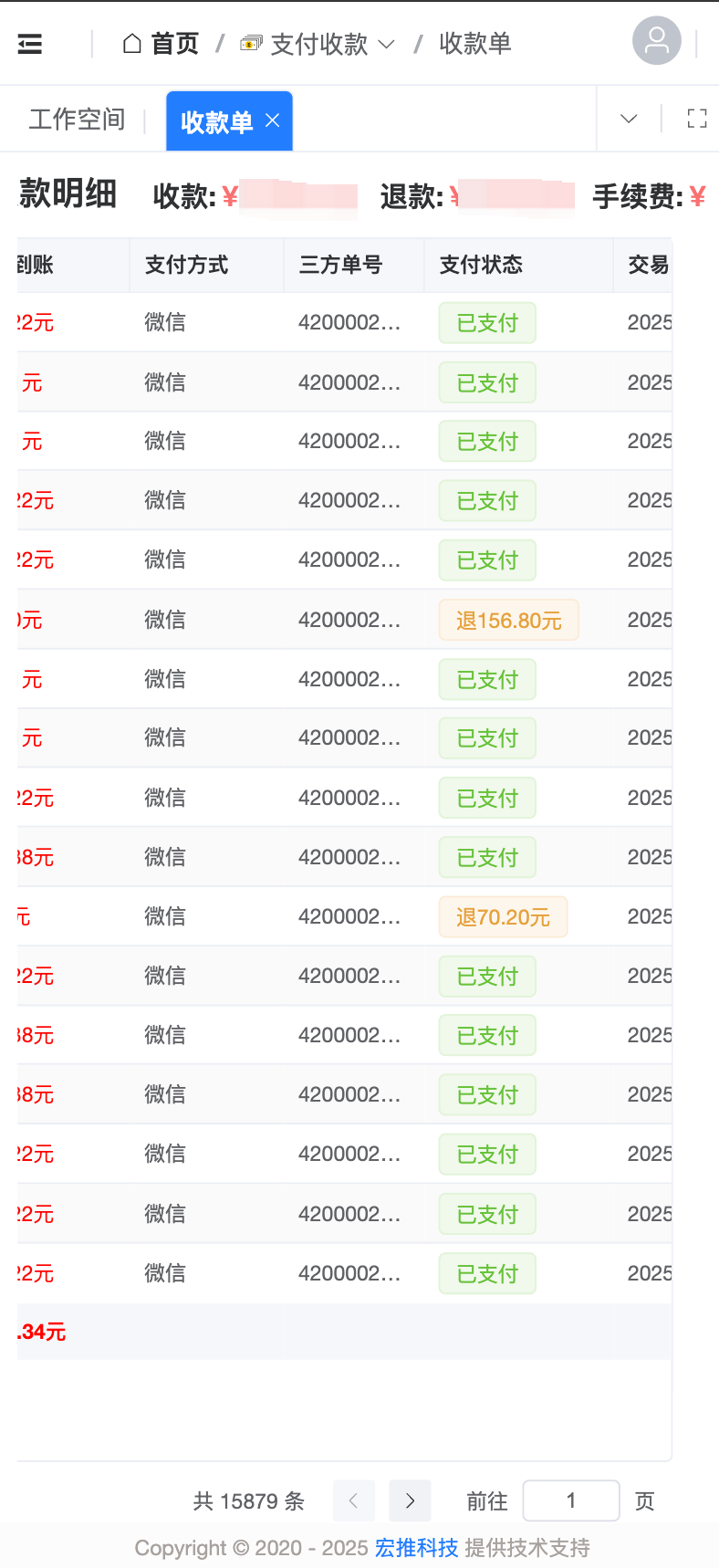The image size is (719, 1568).
Task: Click the 退156.80元 refund badge
Action: (508, 619)
